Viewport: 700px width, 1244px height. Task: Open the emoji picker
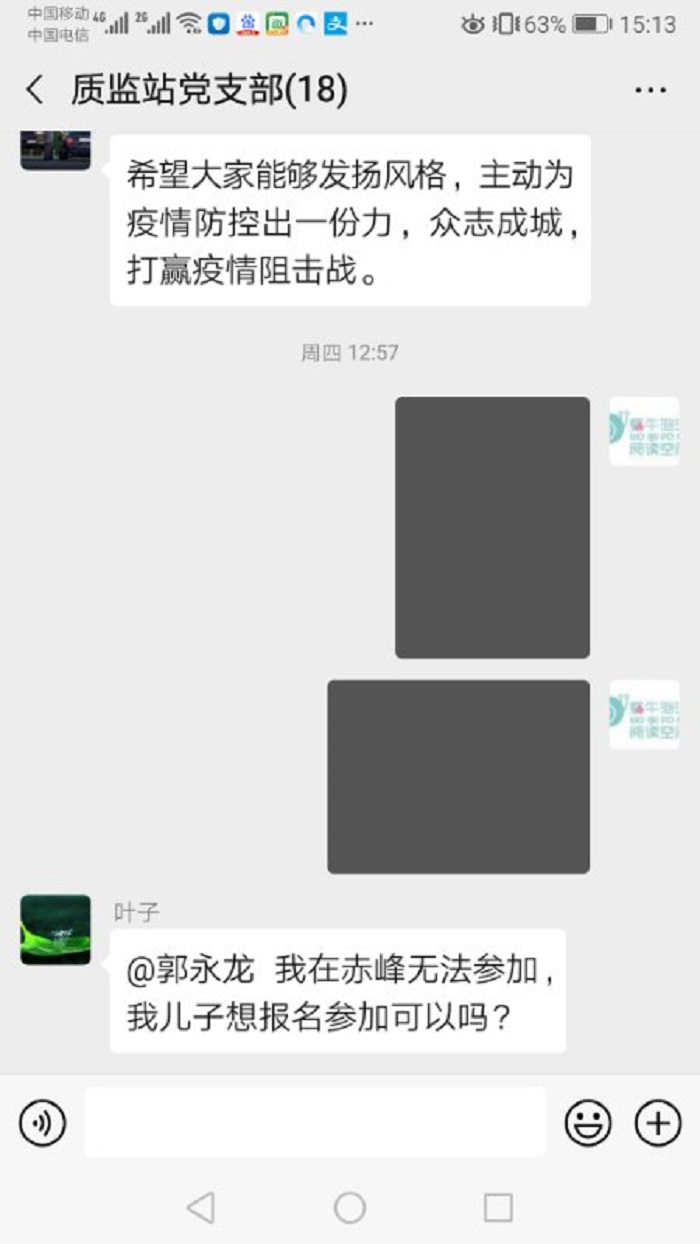pyautogui.click(x=588, y=1123)
